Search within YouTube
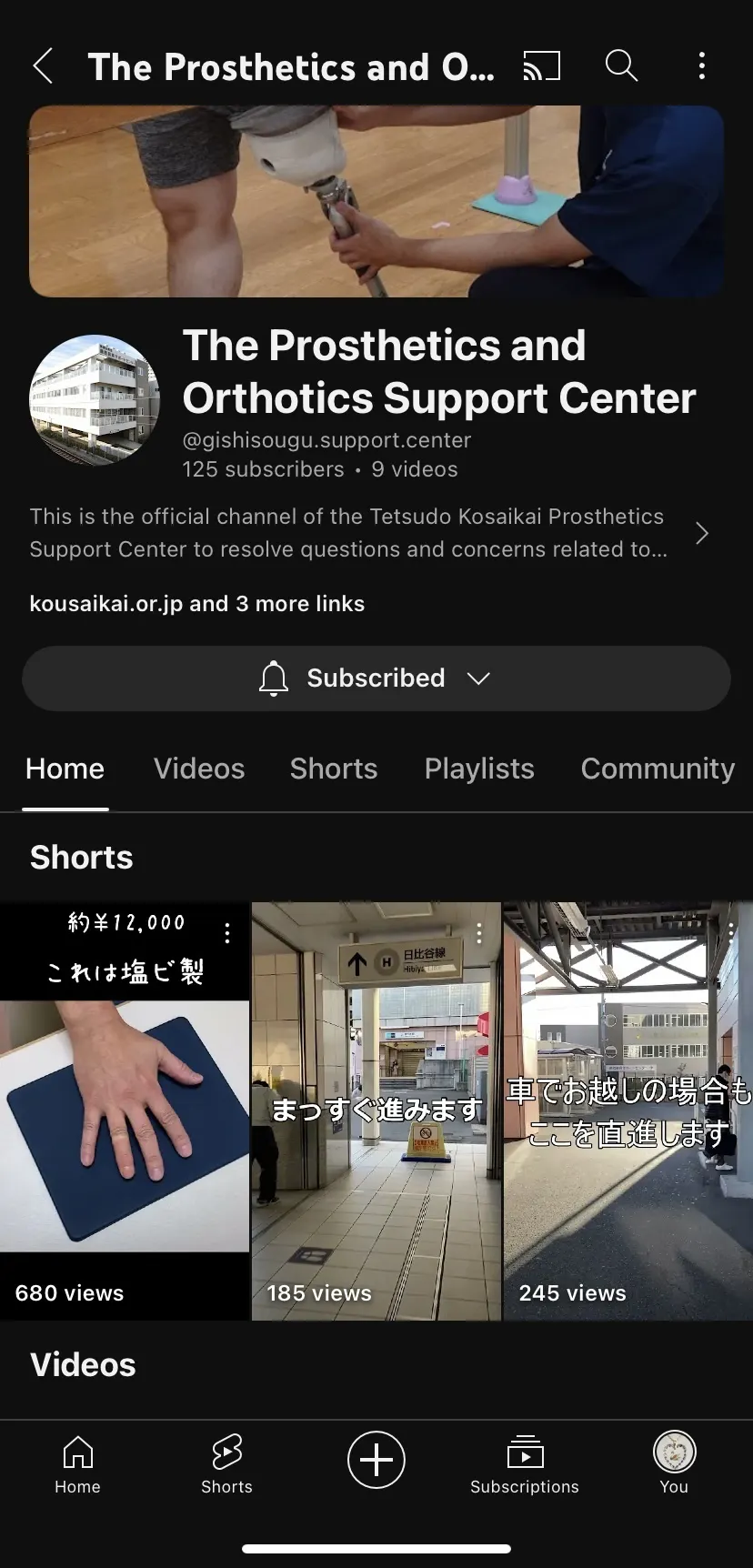The image size is (753, 1568). click(x=621, y=66)
